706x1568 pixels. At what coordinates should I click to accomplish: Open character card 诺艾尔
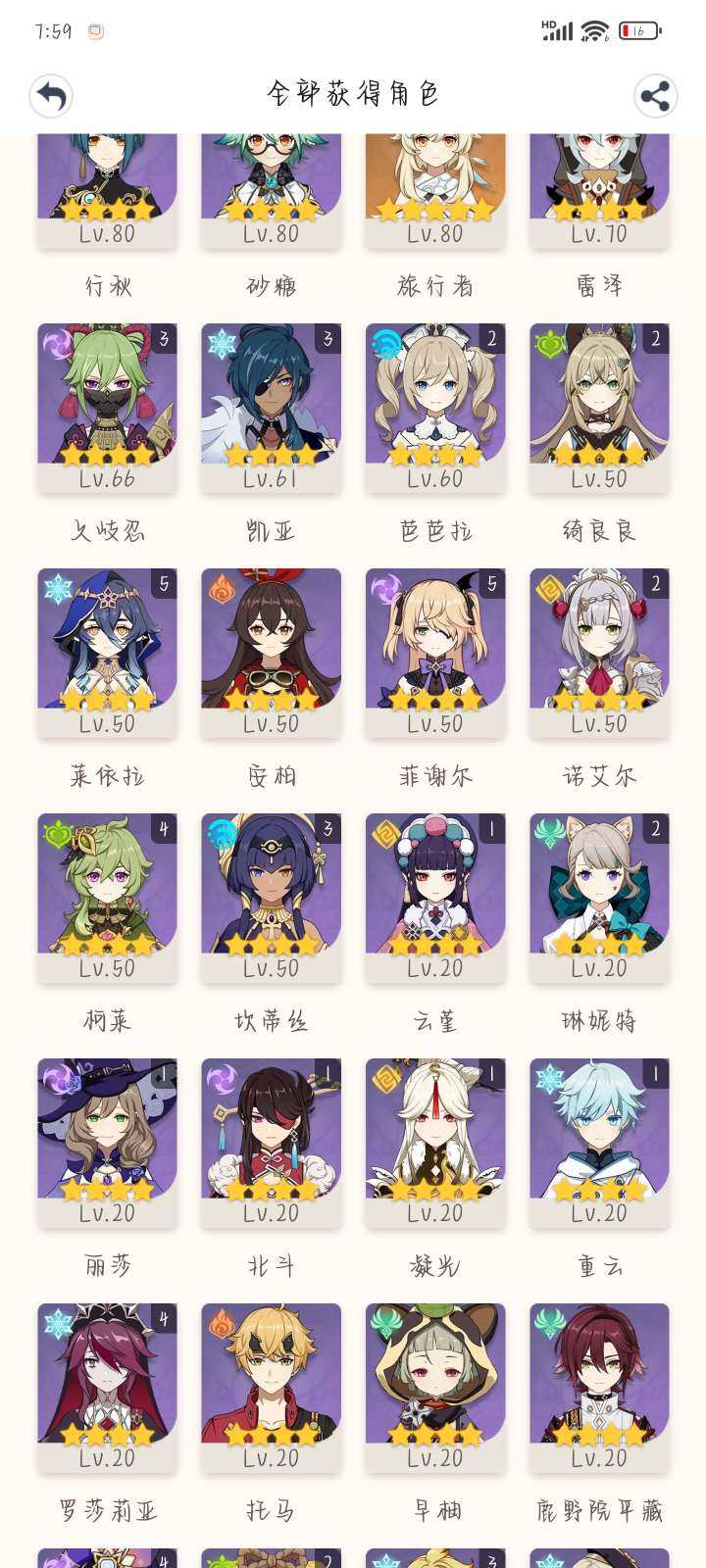(599, 652)
